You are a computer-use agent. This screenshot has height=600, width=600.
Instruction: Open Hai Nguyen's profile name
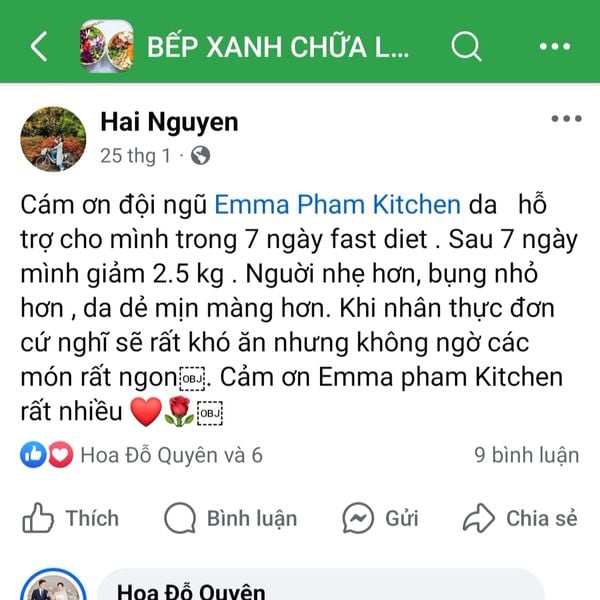tap(169, 122)
